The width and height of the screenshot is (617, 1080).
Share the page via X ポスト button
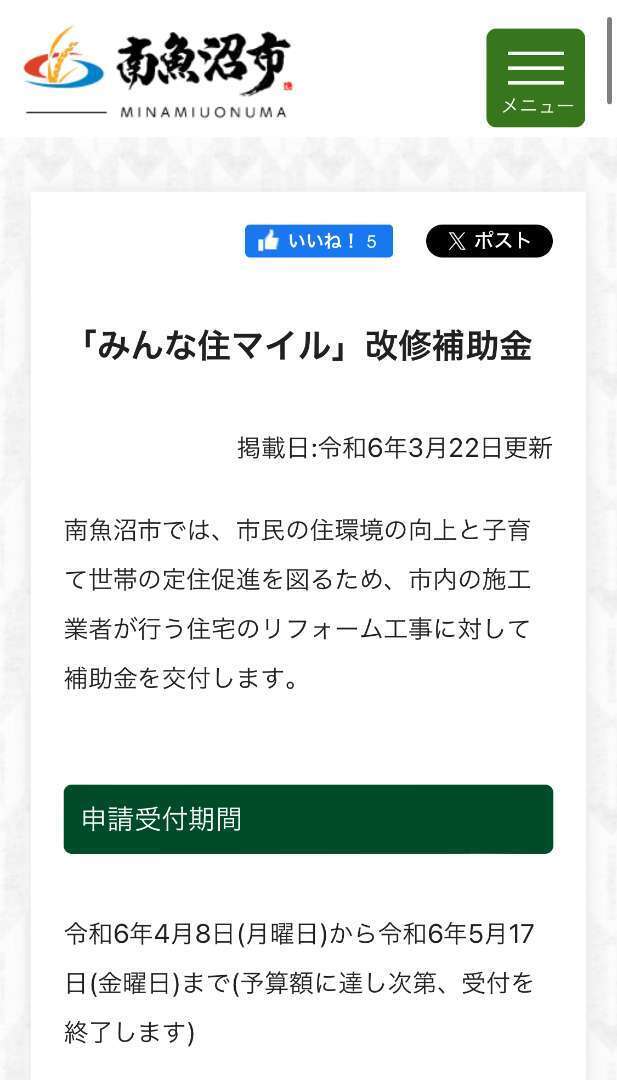(489, 241)
